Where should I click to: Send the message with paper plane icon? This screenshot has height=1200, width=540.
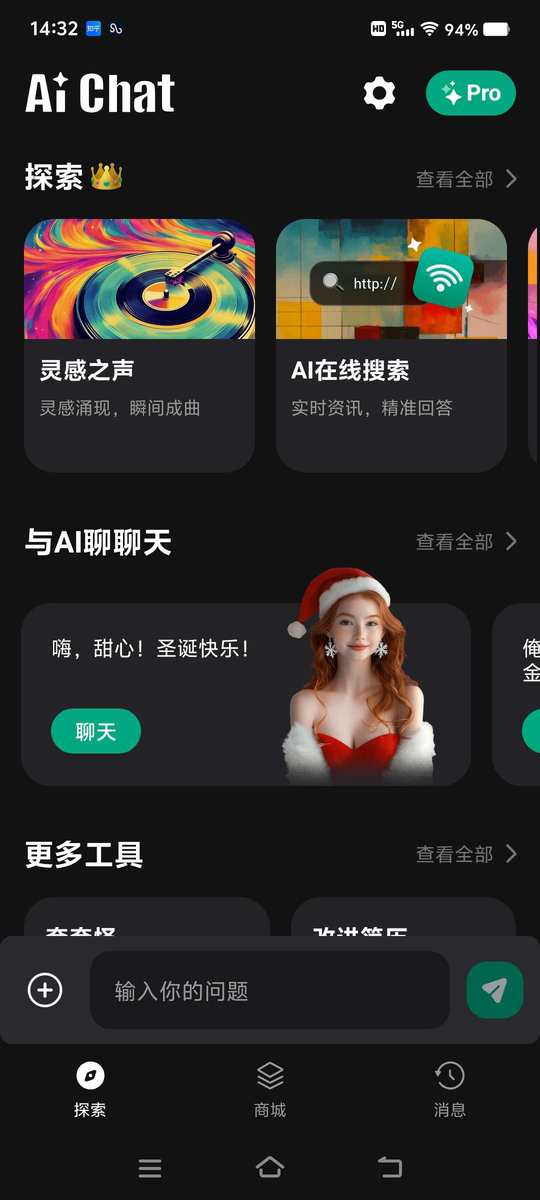click(x=495, y=990)
